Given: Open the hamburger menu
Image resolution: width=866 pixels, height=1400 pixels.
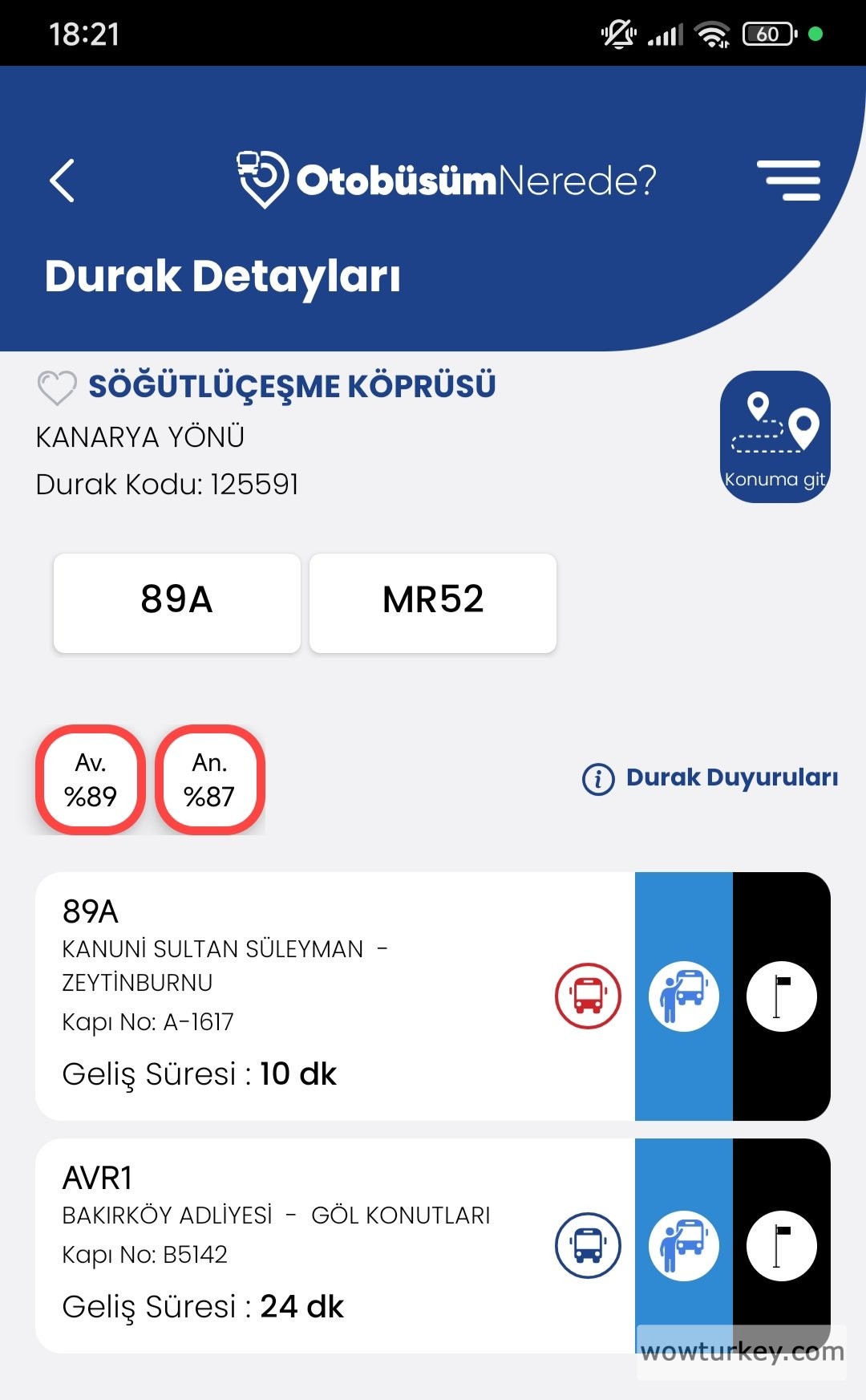Looking at the screenshot, I should pyautogui.click(x=788, y=181).
